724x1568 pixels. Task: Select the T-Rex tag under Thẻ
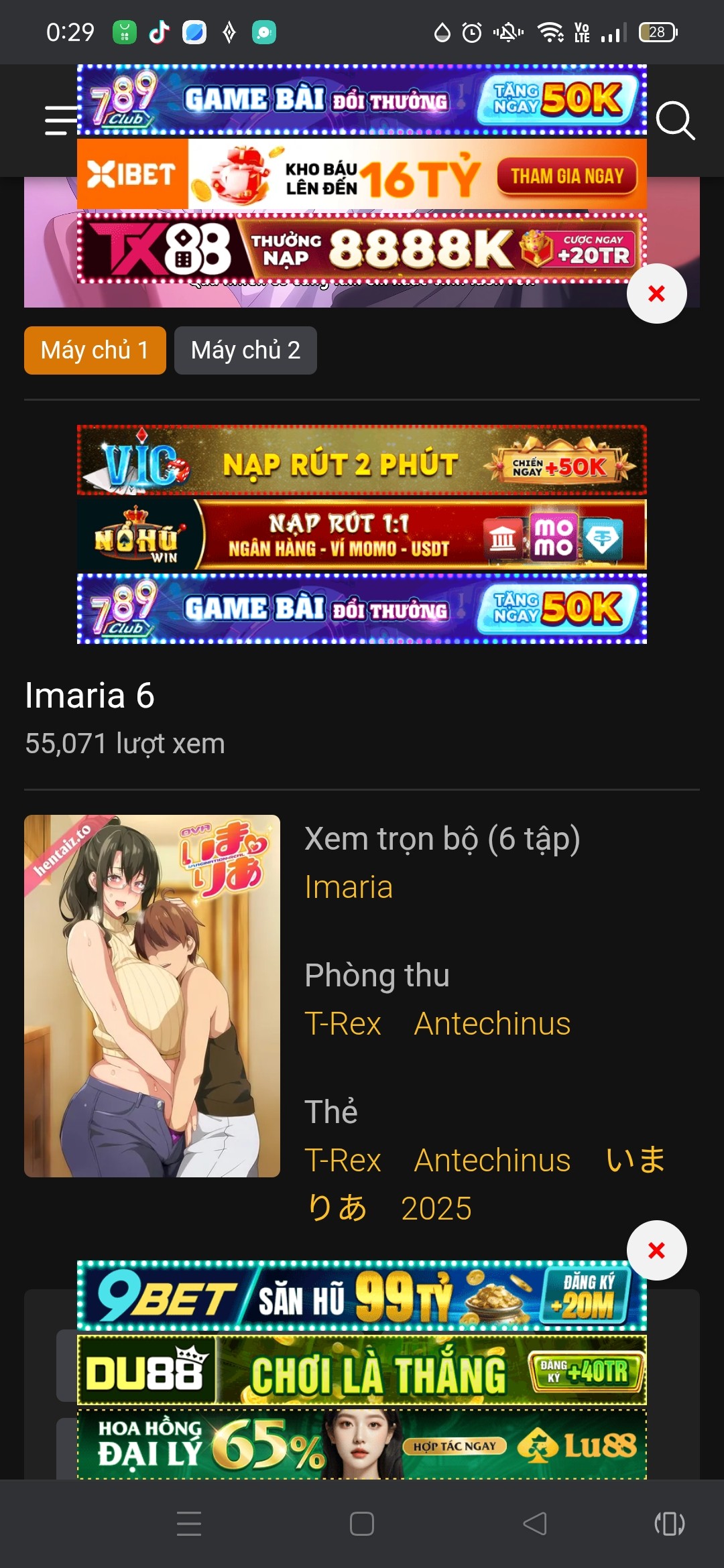coord(343,1161)
